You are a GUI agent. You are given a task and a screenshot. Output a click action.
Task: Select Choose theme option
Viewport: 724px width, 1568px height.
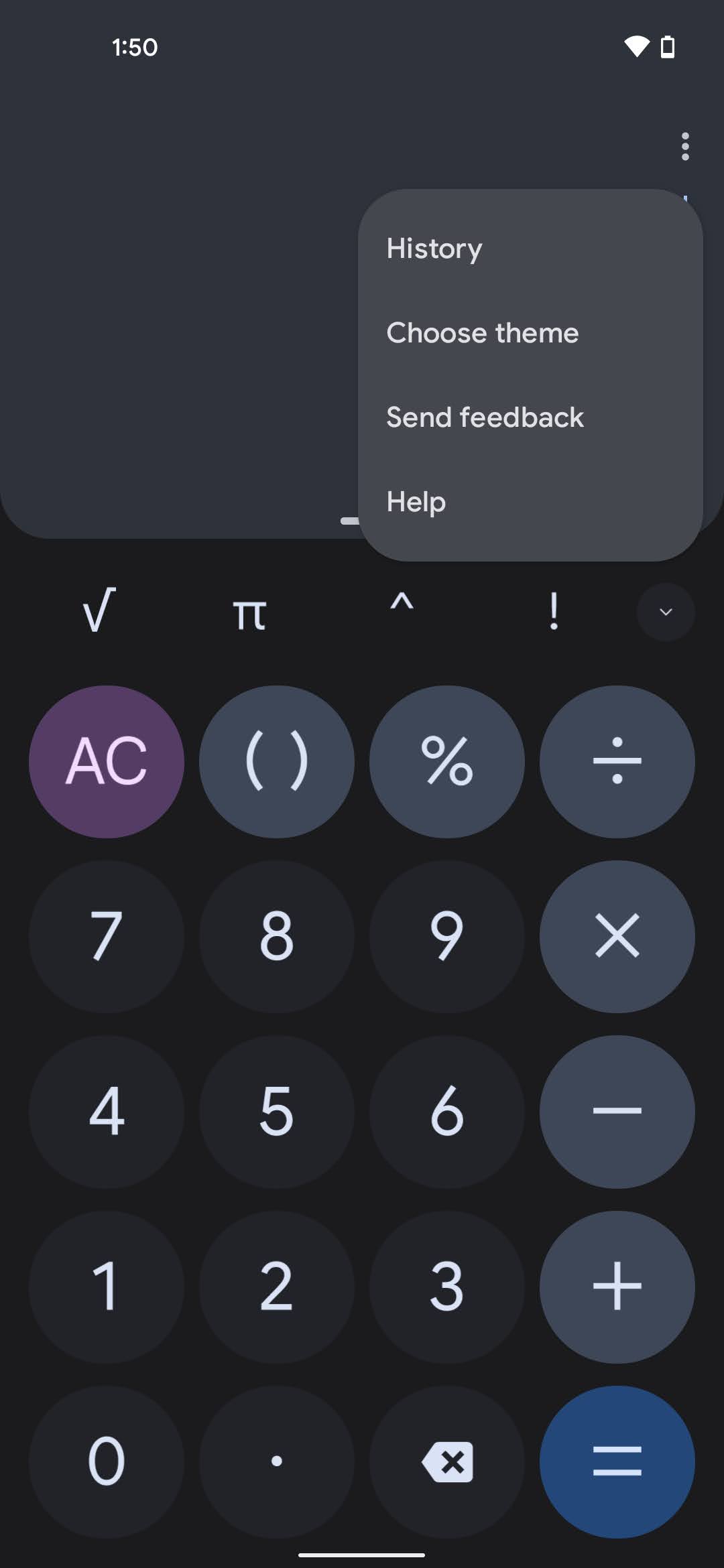point(482,333)
